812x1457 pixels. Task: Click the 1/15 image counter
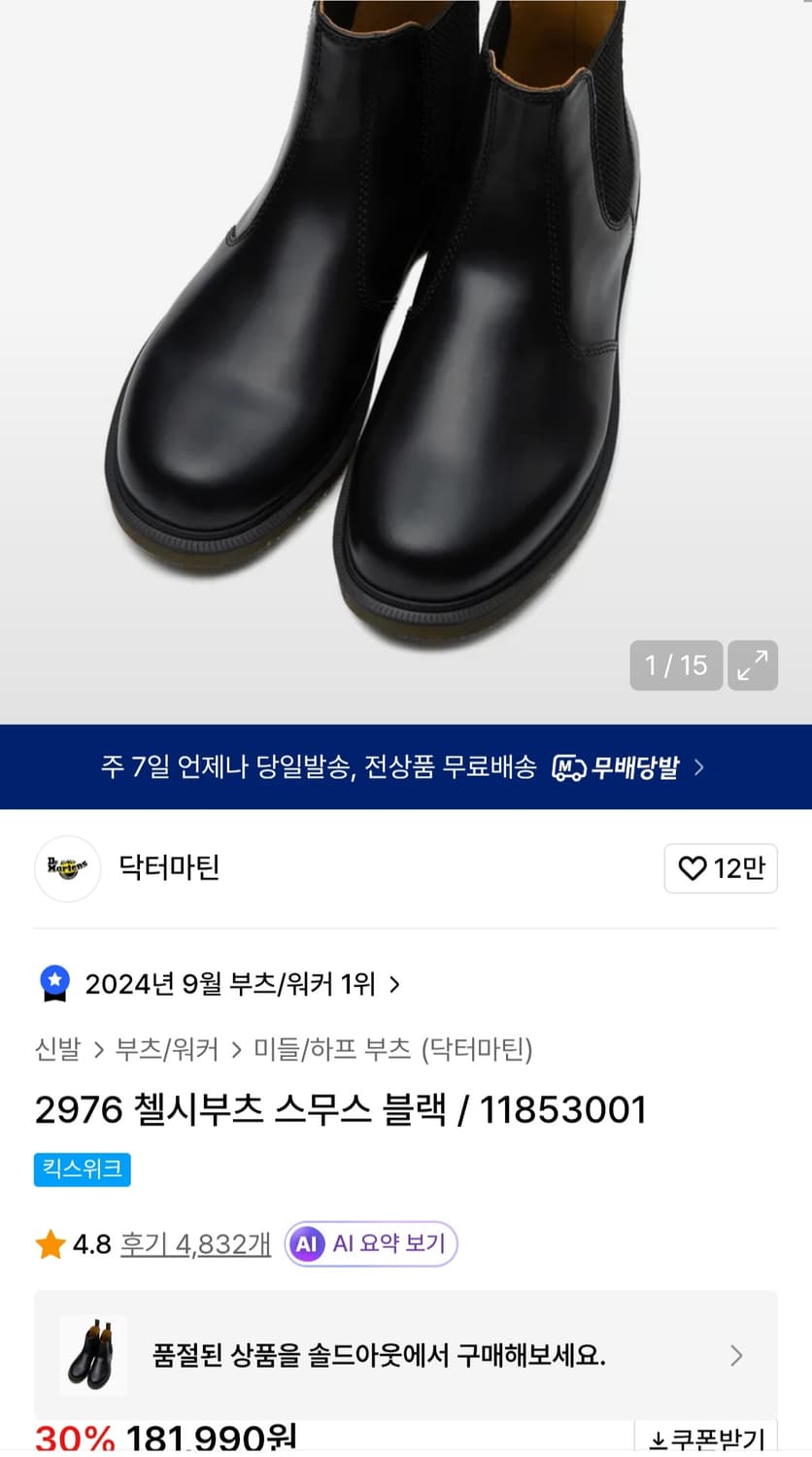(676, 665)
